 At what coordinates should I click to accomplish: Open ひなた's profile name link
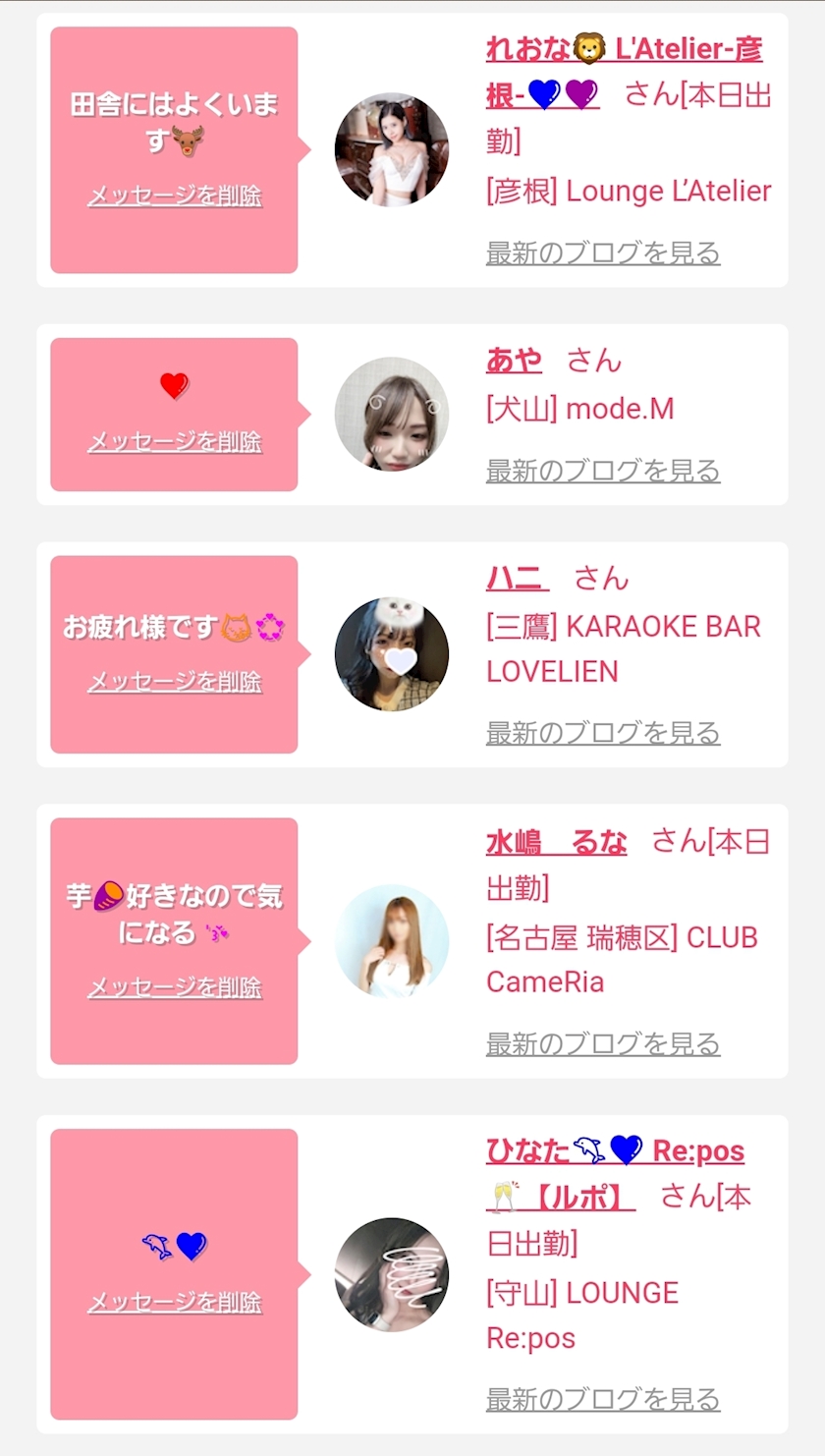coord(615,1150)
